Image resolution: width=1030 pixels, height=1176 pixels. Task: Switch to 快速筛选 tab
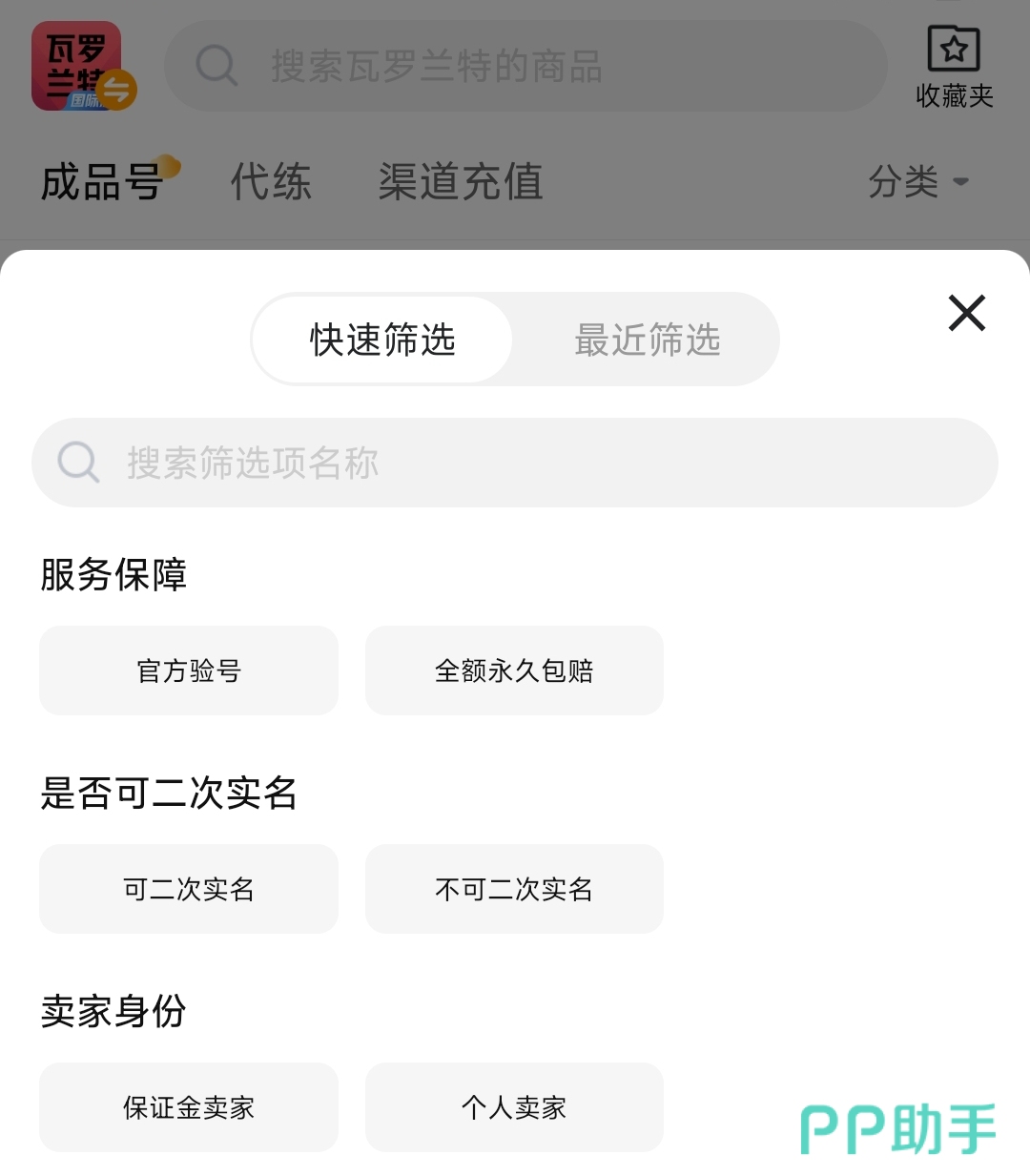382,340
